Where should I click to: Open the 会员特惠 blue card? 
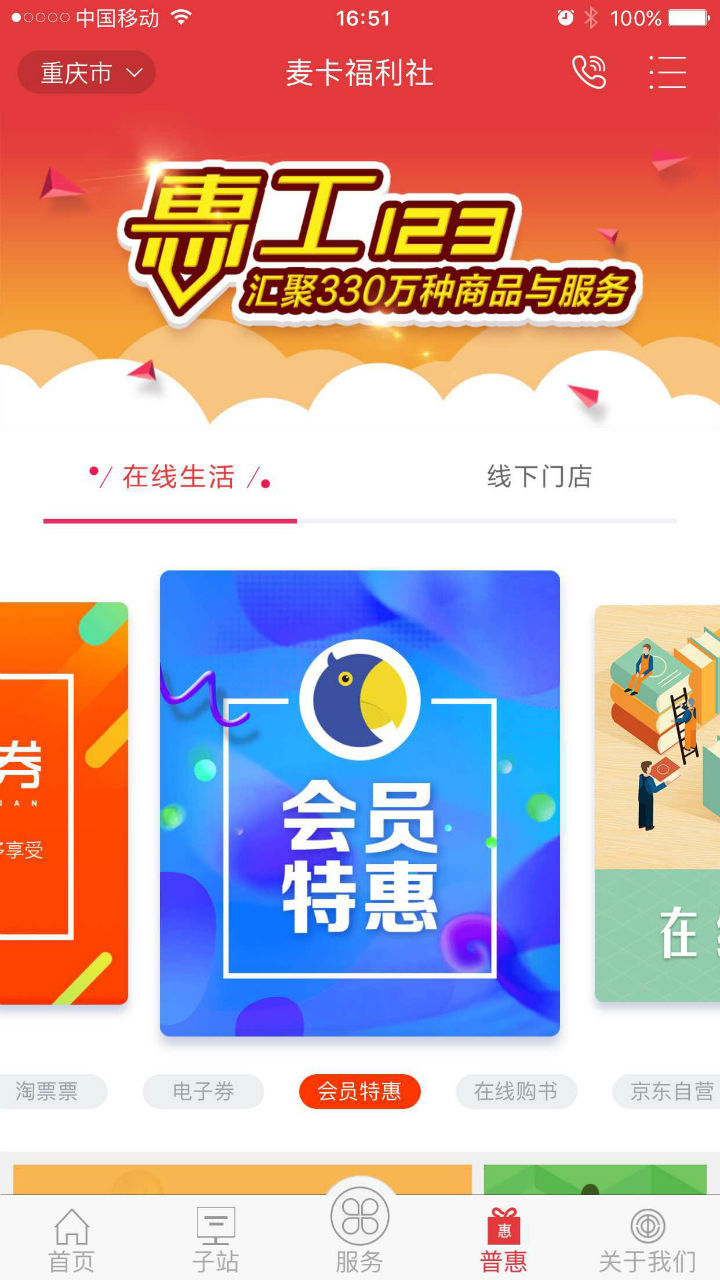[360, 802]
